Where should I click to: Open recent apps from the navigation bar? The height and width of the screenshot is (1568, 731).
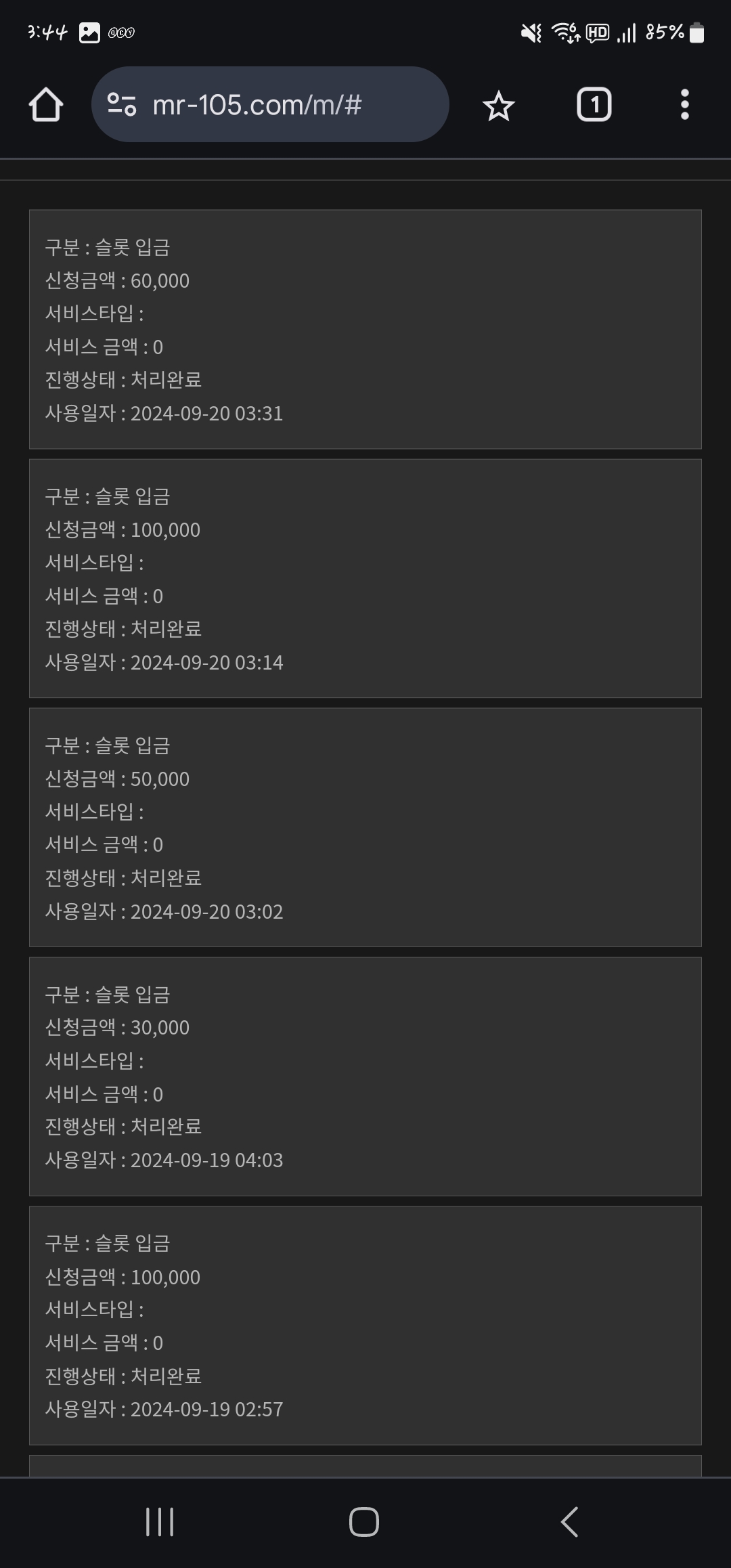[160, 1522]
